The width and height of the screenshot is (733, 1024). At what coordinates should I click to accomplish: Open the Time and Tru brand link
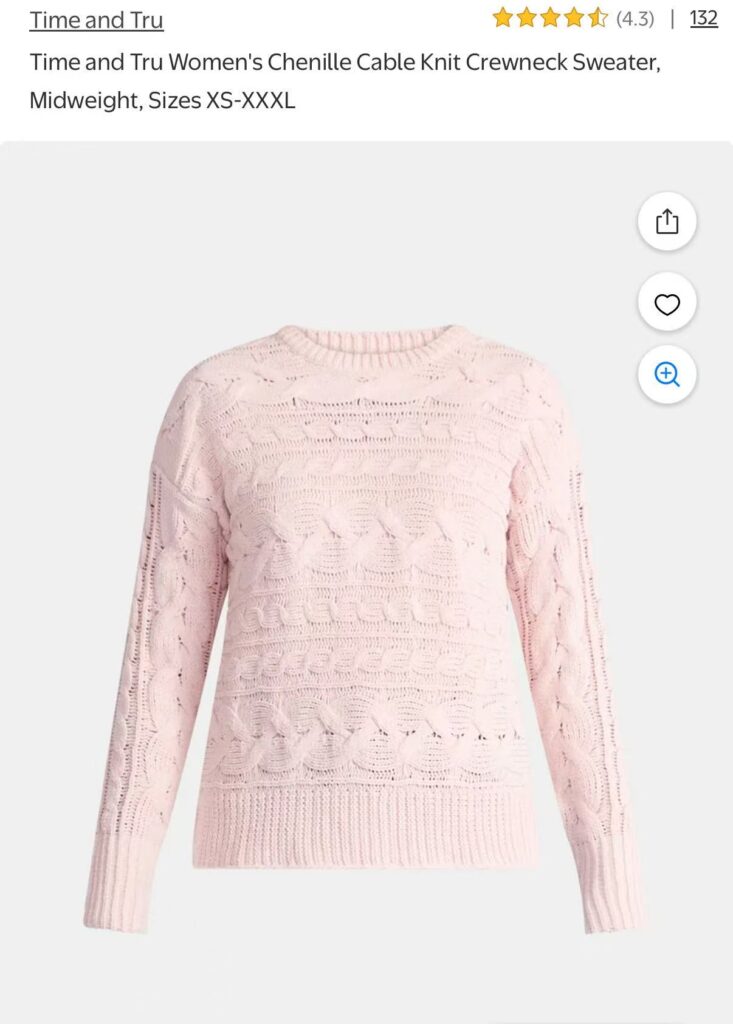click(97, 20)
